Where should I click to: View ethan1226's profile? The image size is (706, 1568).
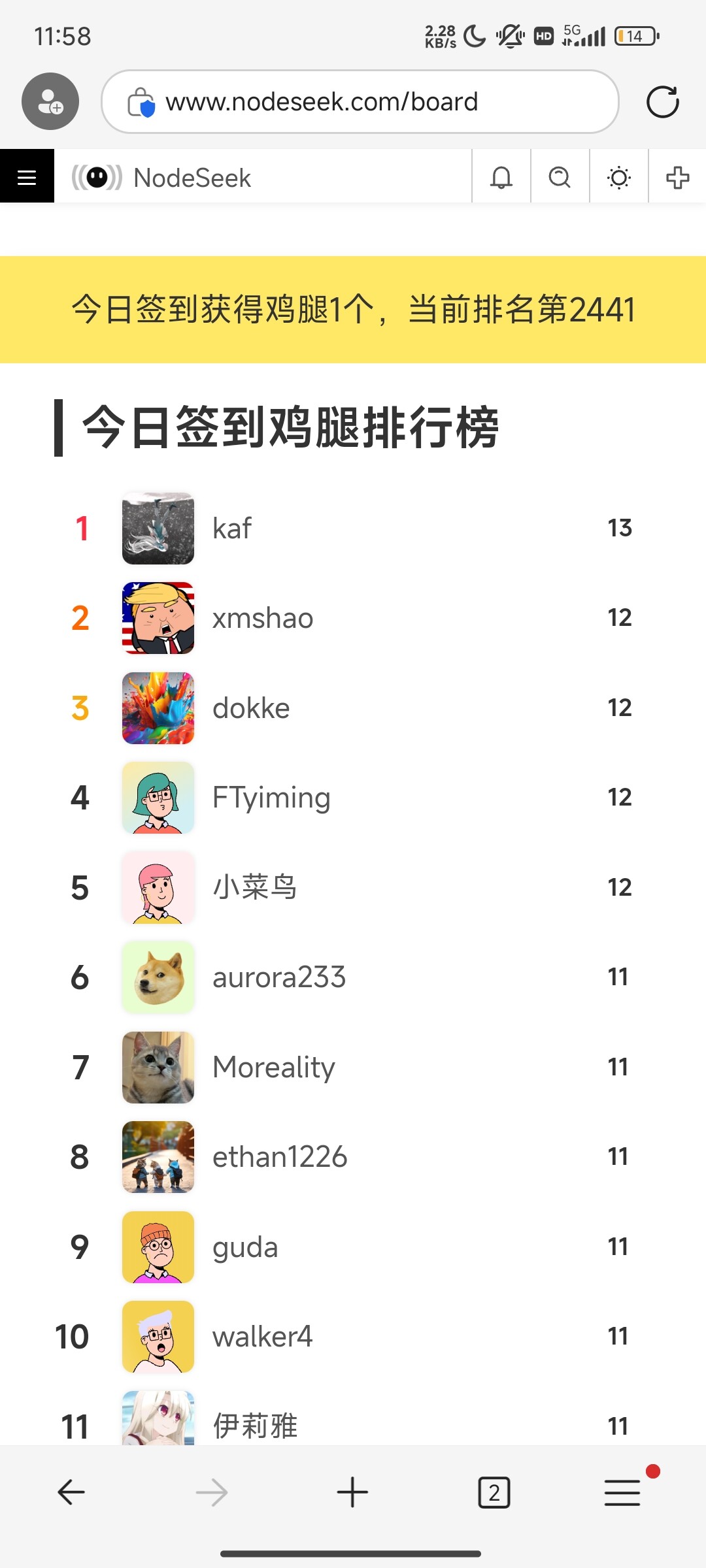point(280,1157)
